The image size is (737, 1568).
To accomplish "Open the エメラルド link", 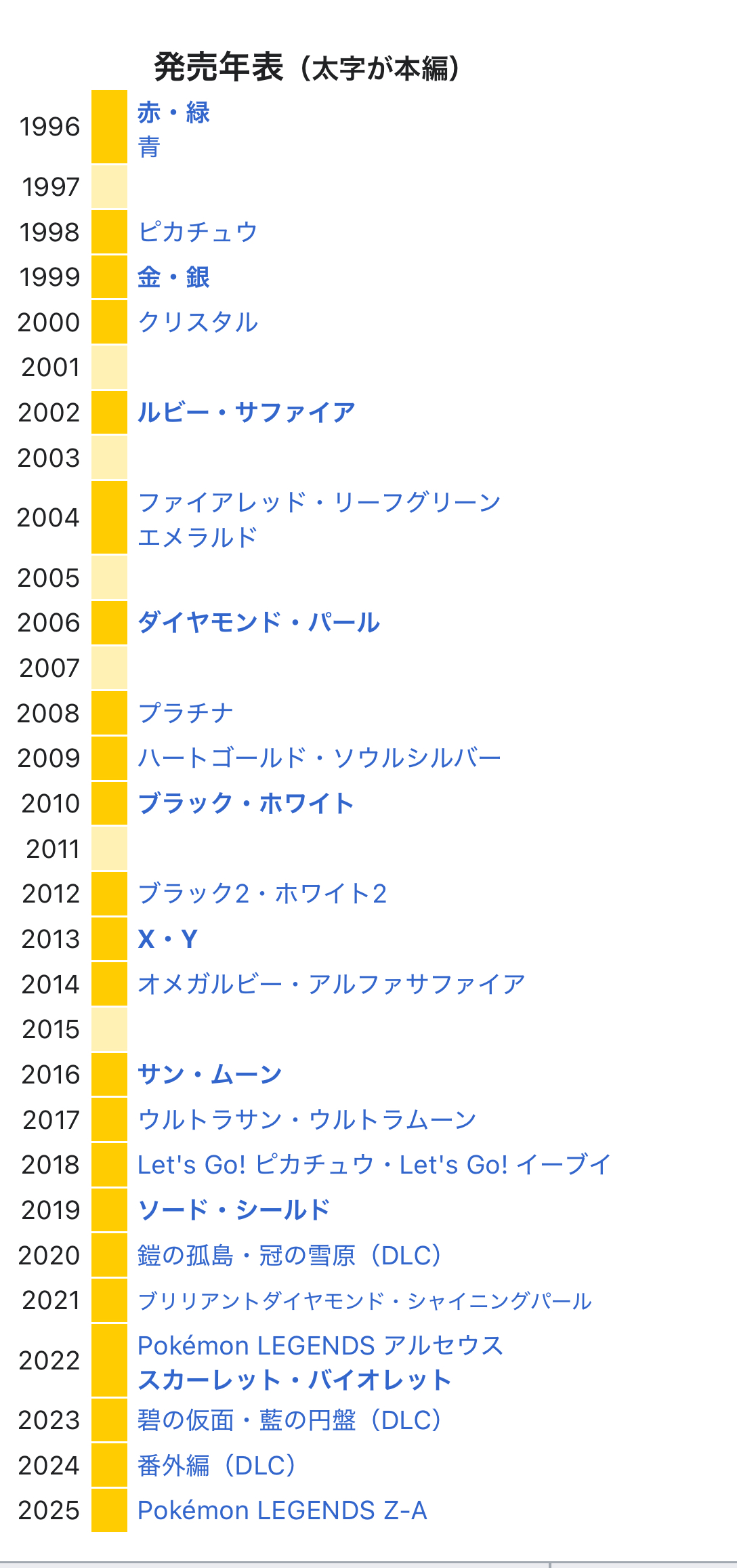I will click(197, 537).
